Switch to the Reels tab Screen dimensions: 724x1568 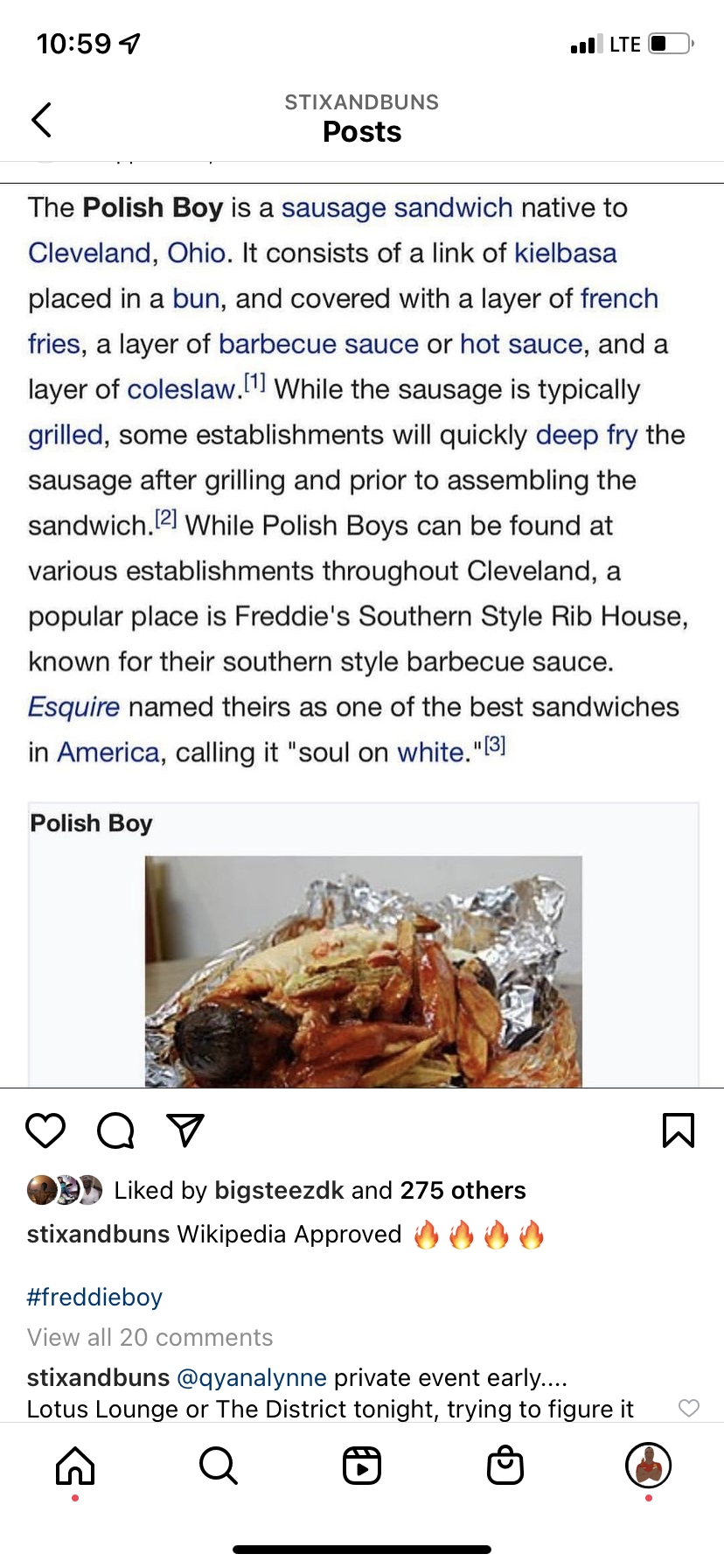pyautogui.click(x=362, y=1466)
